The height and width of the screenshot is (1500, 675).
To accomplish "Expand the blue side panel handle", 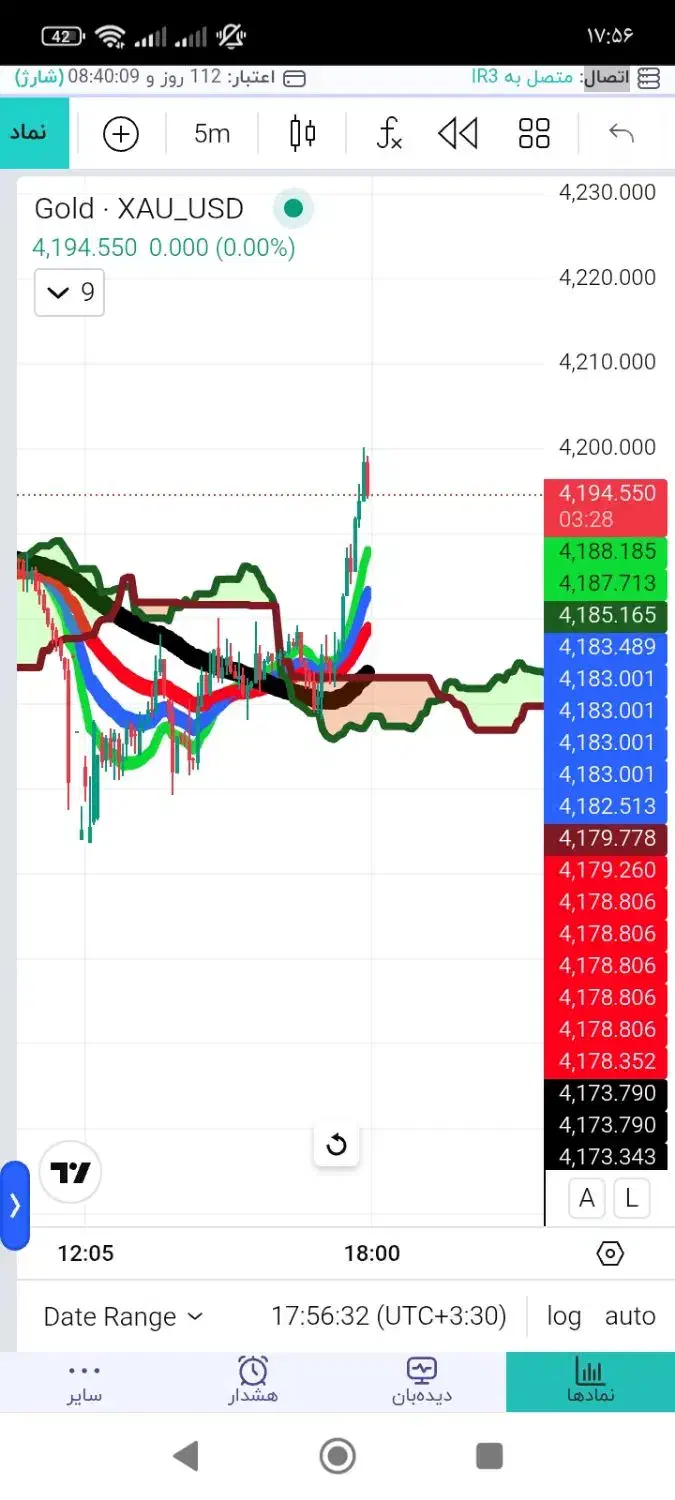I will pos(14,1205).
